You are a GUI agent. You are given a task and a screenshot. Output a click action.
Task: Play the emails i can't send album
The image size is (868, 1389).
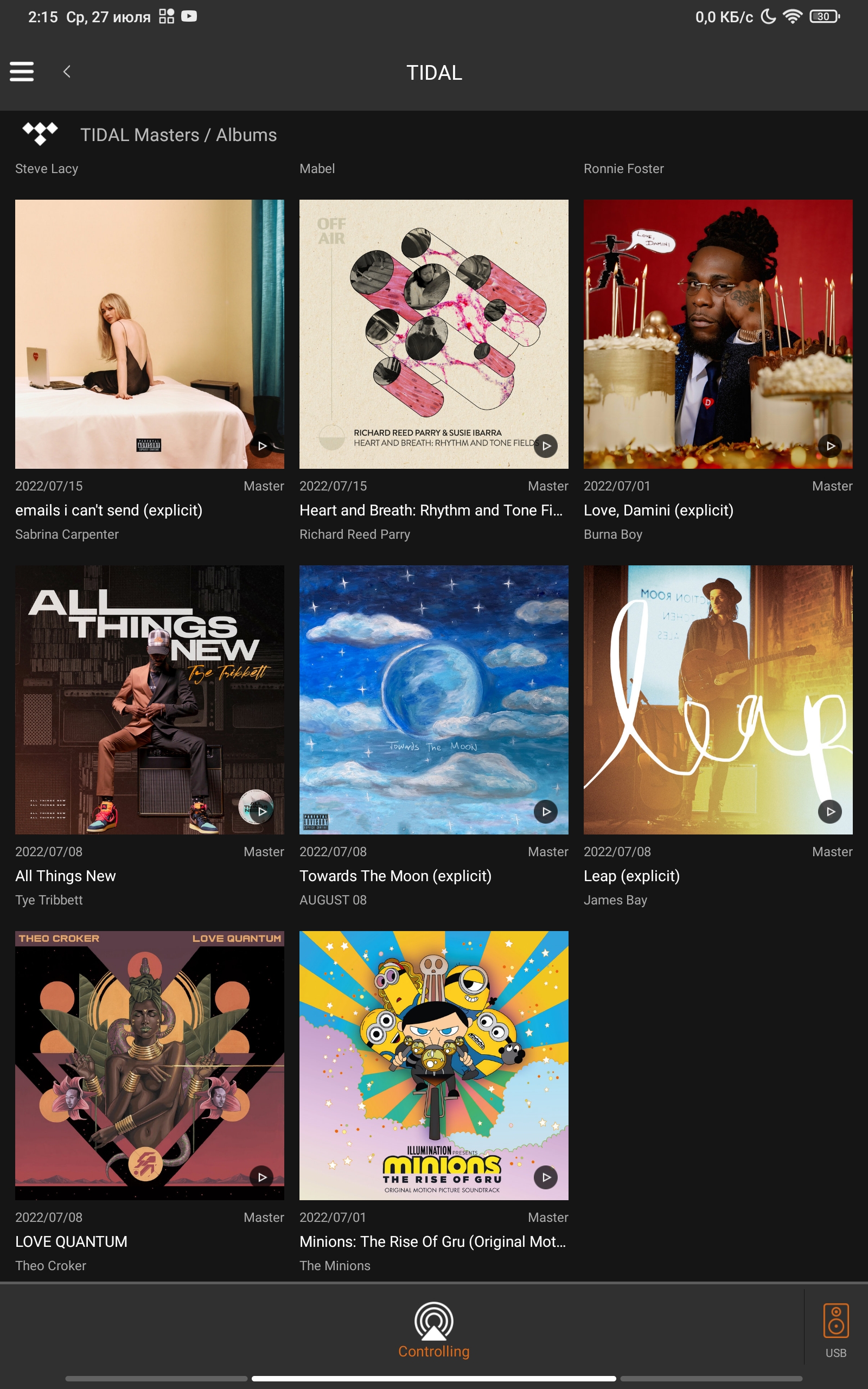(x=262, y=446)
